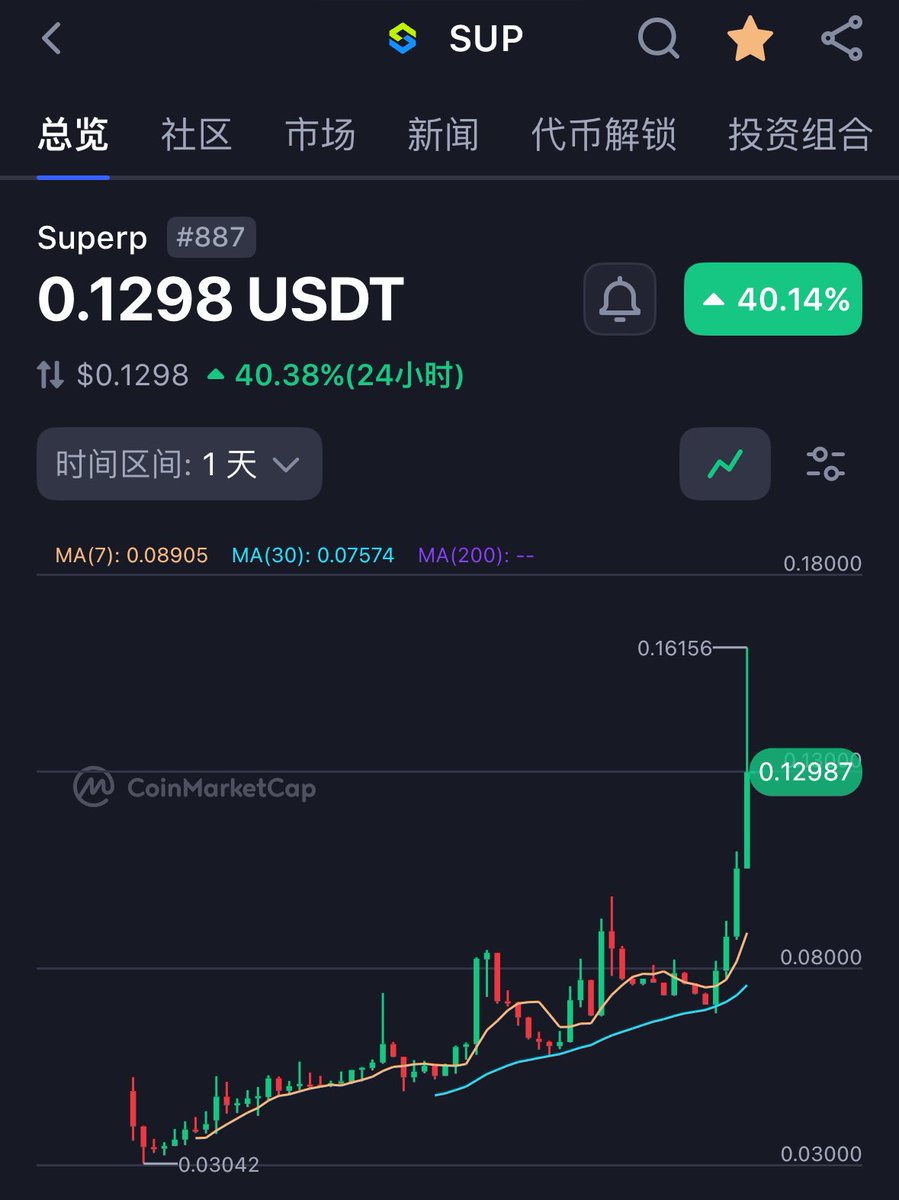The image size is (899, 1200).
Task: Tap the green 40.14% change button
Action: (772, 298)
